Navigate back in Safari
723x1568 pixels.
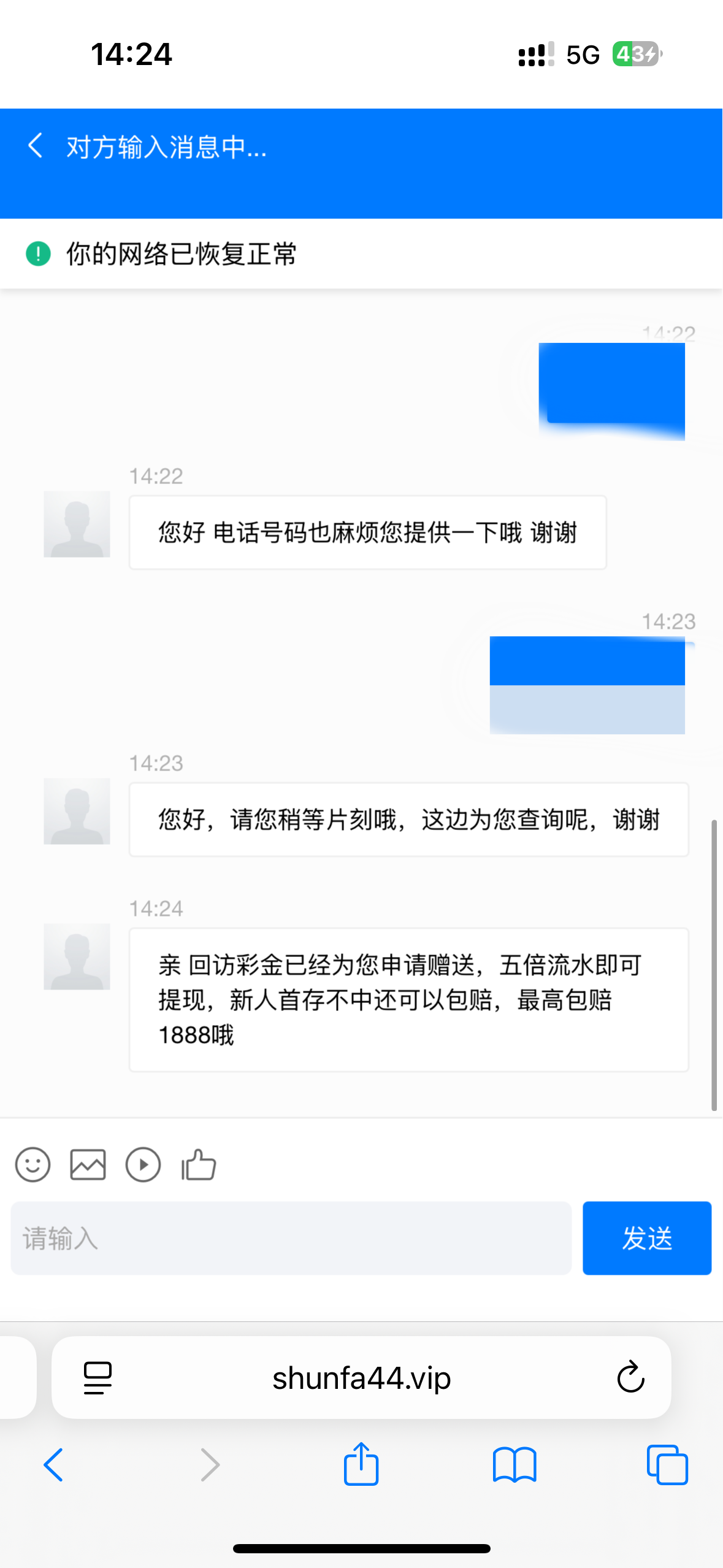tap(54, 1464)
